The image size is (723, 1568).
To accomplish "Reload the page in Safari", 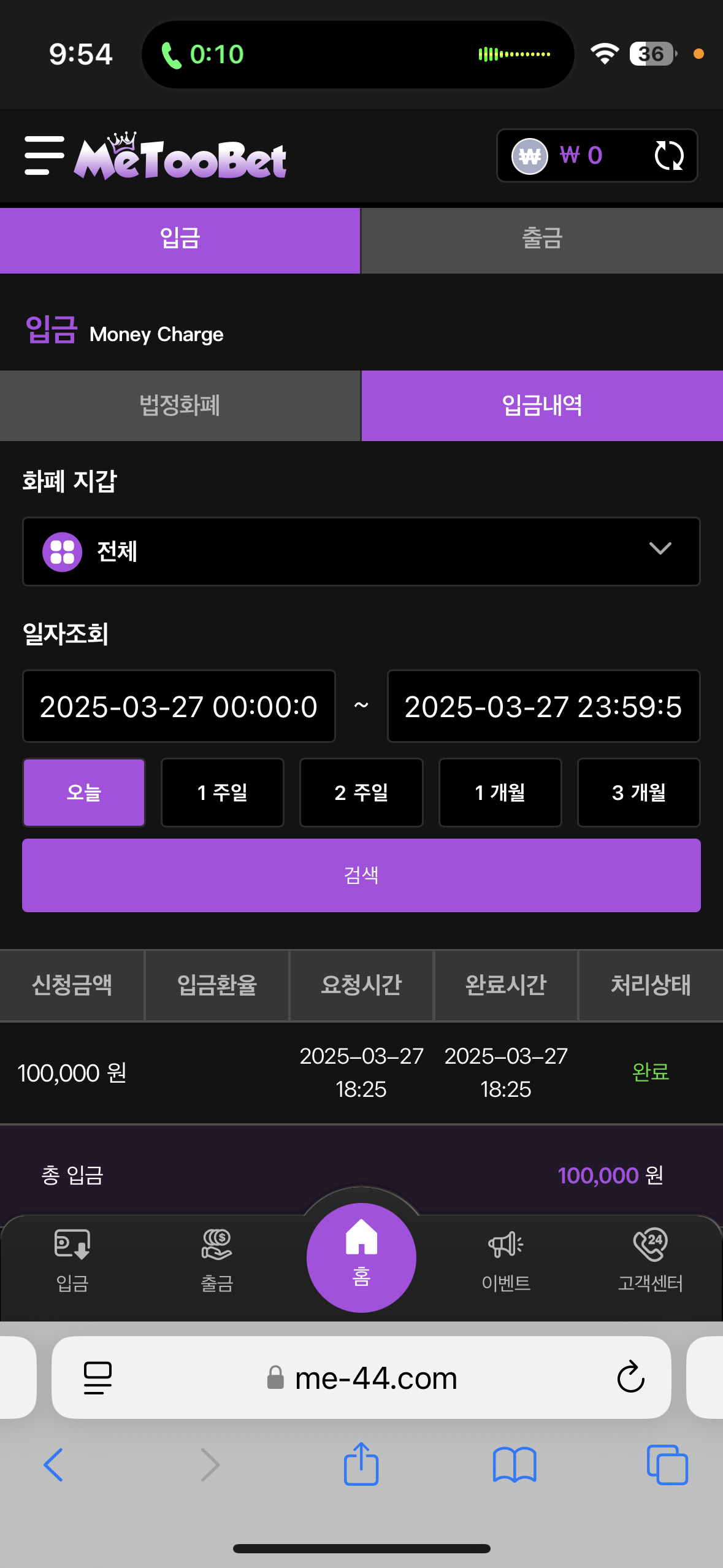I will point(630,1377).
